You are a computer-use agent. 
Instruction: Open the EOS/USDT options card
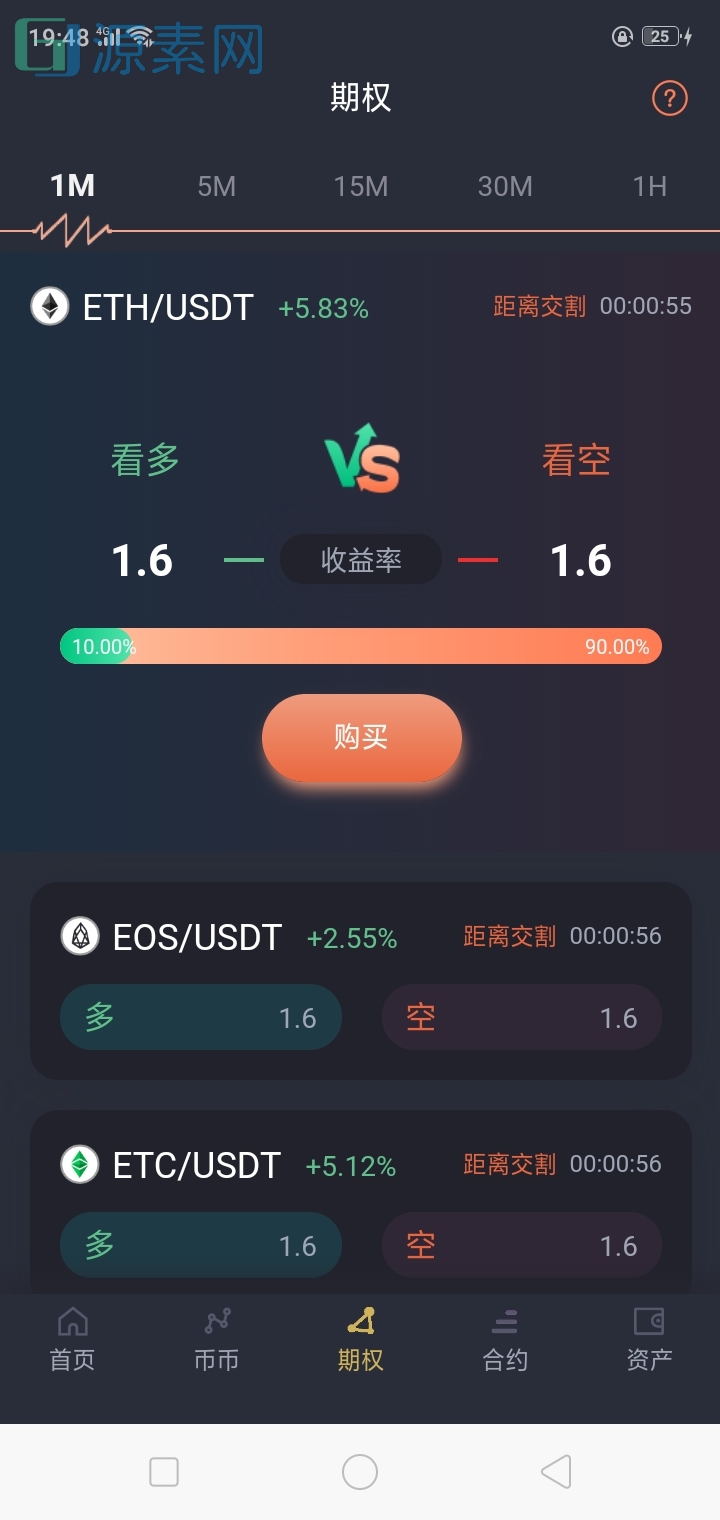tap(360, 982)
